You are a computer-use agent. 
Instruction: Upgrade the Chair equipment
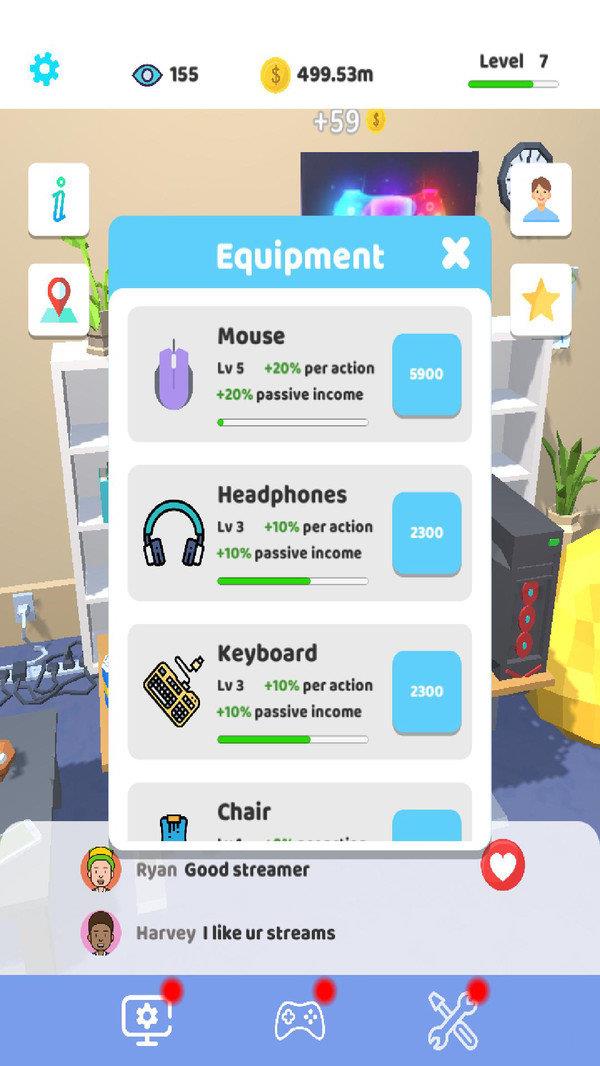click(x=426, y=827)
